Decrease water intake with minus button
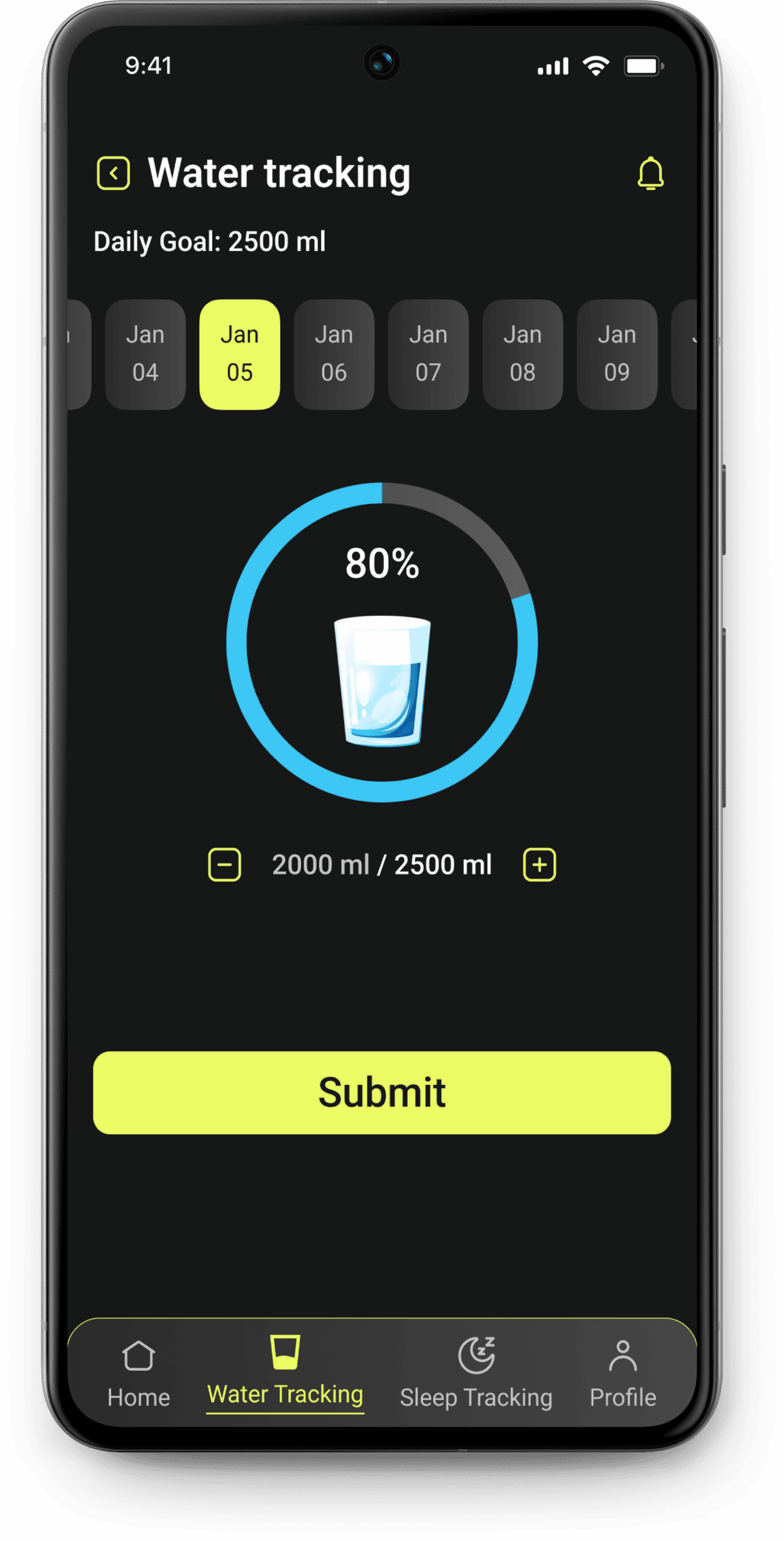This screenshot has height=1541, width=784. (x=224, y=865)
